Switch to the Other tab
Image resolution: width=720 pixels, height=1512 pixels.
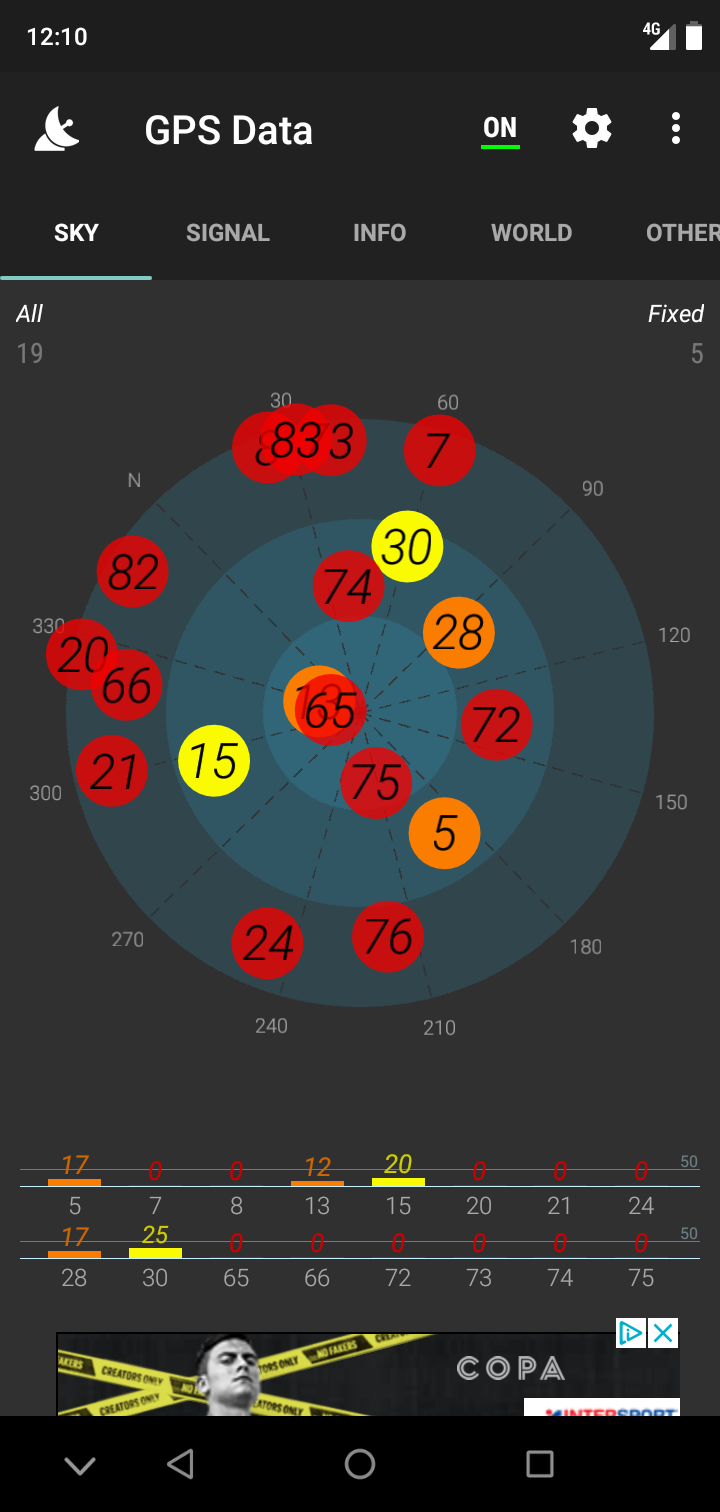680,233
